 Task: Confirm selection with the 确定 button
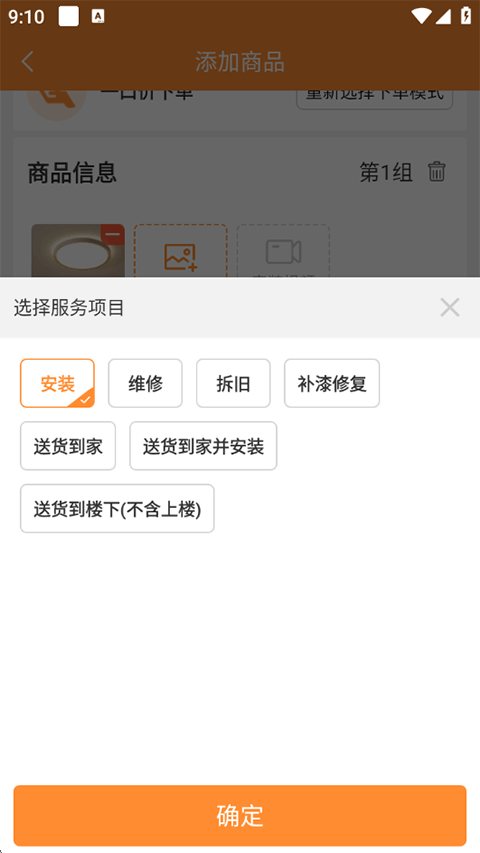coord(240,815)
